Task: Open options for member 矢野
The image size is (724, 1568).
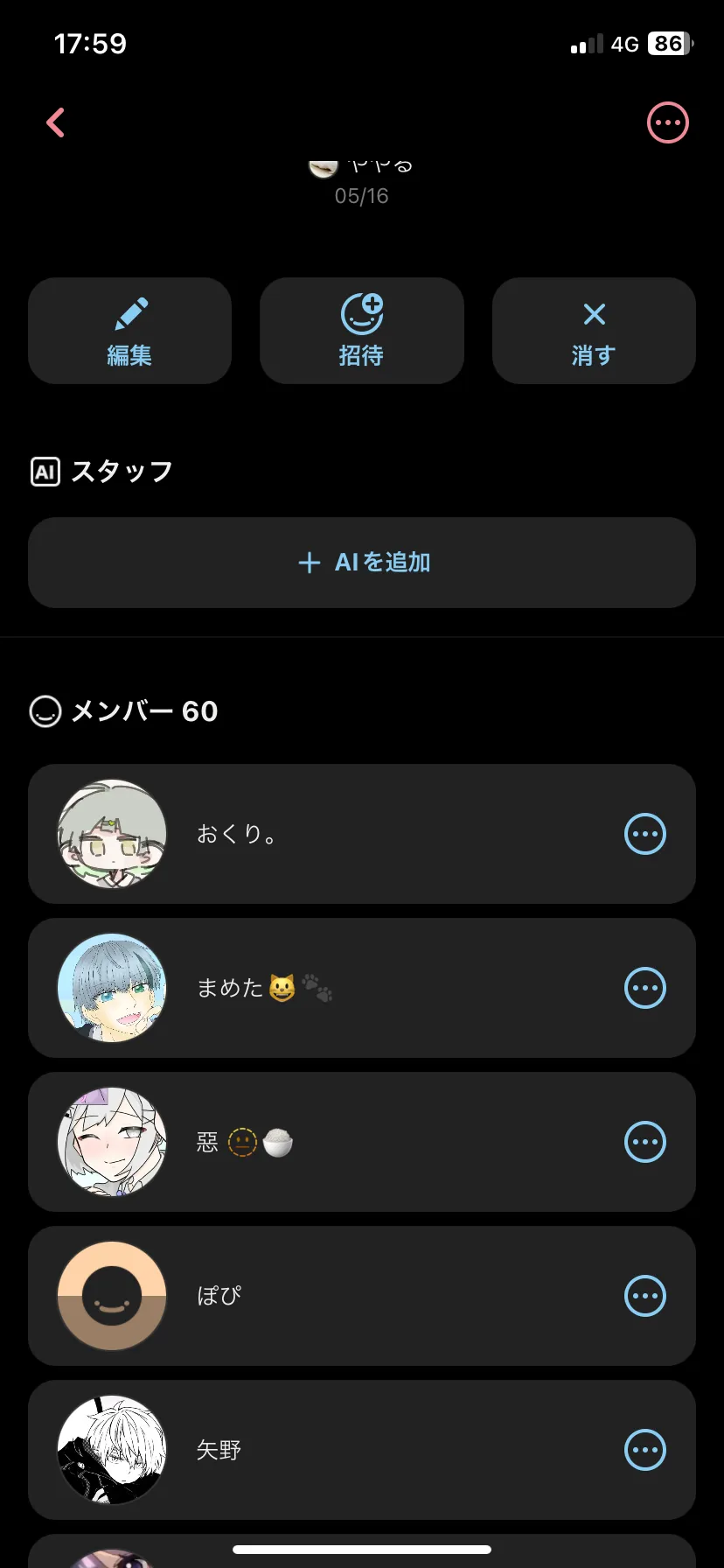Action: [645, 1450]
